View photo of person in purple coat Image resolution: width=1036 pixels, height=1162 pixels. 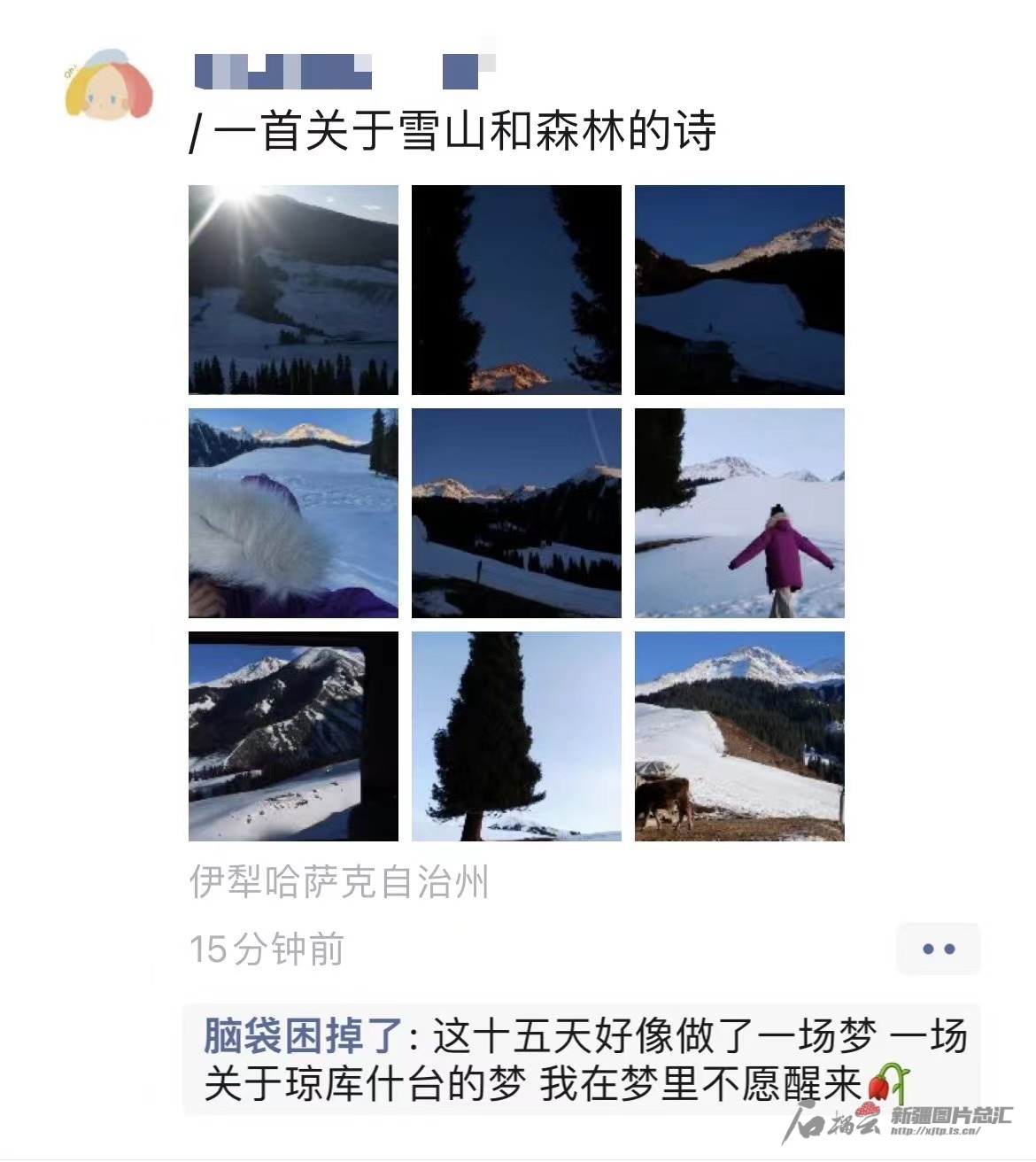click(x=739, y=513)
